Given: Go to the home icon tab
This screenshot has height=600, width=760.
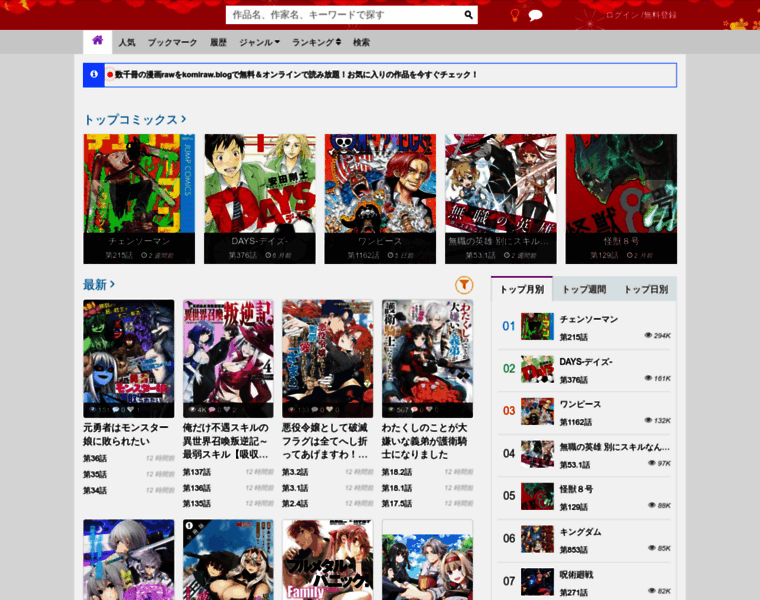Looking at the screenshot, I should [97, 41].
